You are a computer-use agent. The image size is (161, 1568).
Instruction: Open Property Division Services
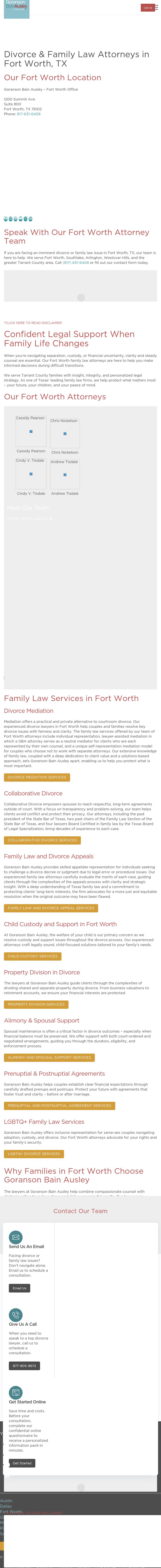coord(36,1004)
